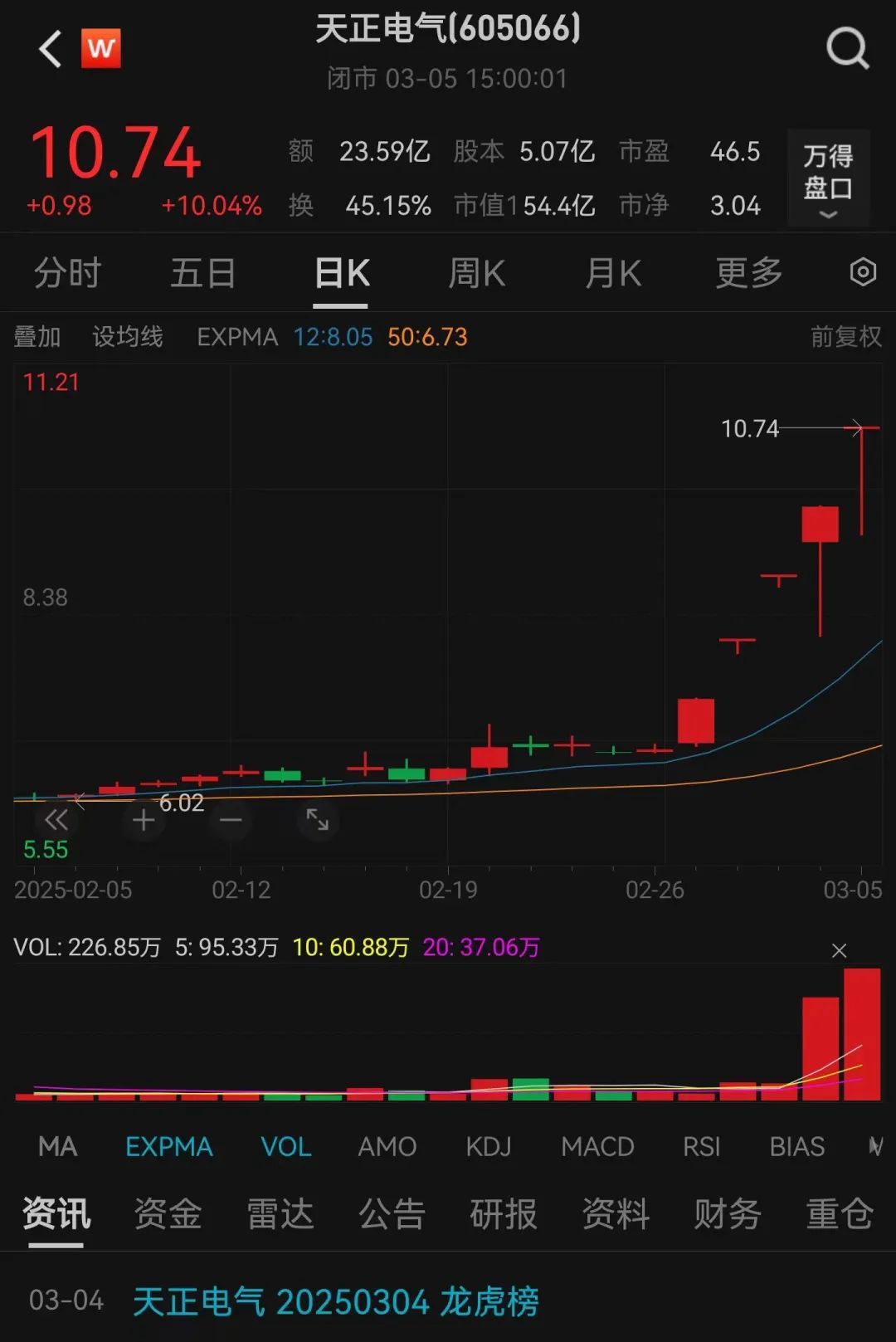Screen dimensions: 896x1342
Task: Open the stock search magnifier
Action: (x=847, y=48)
